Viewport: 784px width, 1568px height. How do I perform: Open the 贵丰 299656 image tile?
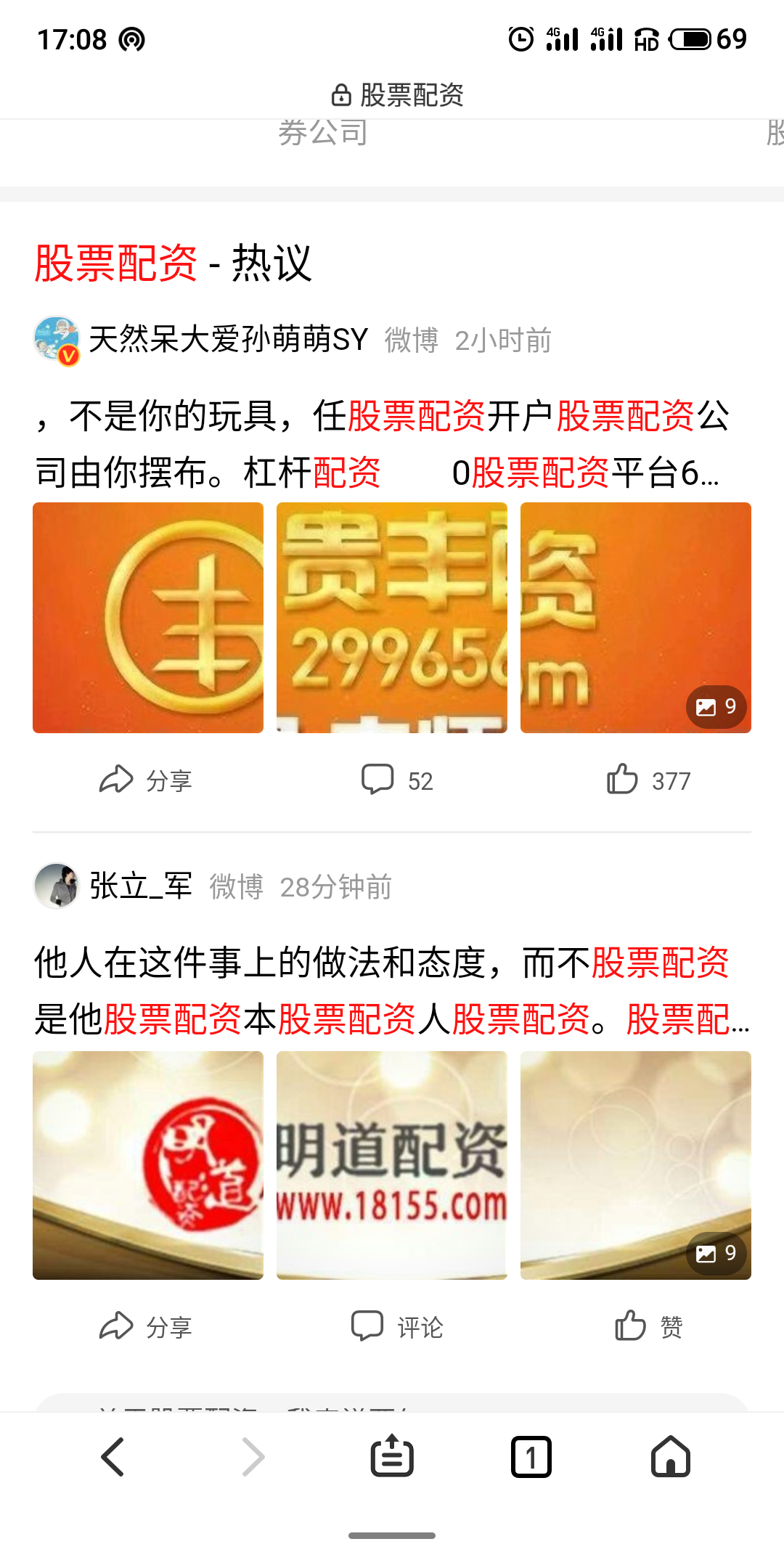click(x=392, y=618)
